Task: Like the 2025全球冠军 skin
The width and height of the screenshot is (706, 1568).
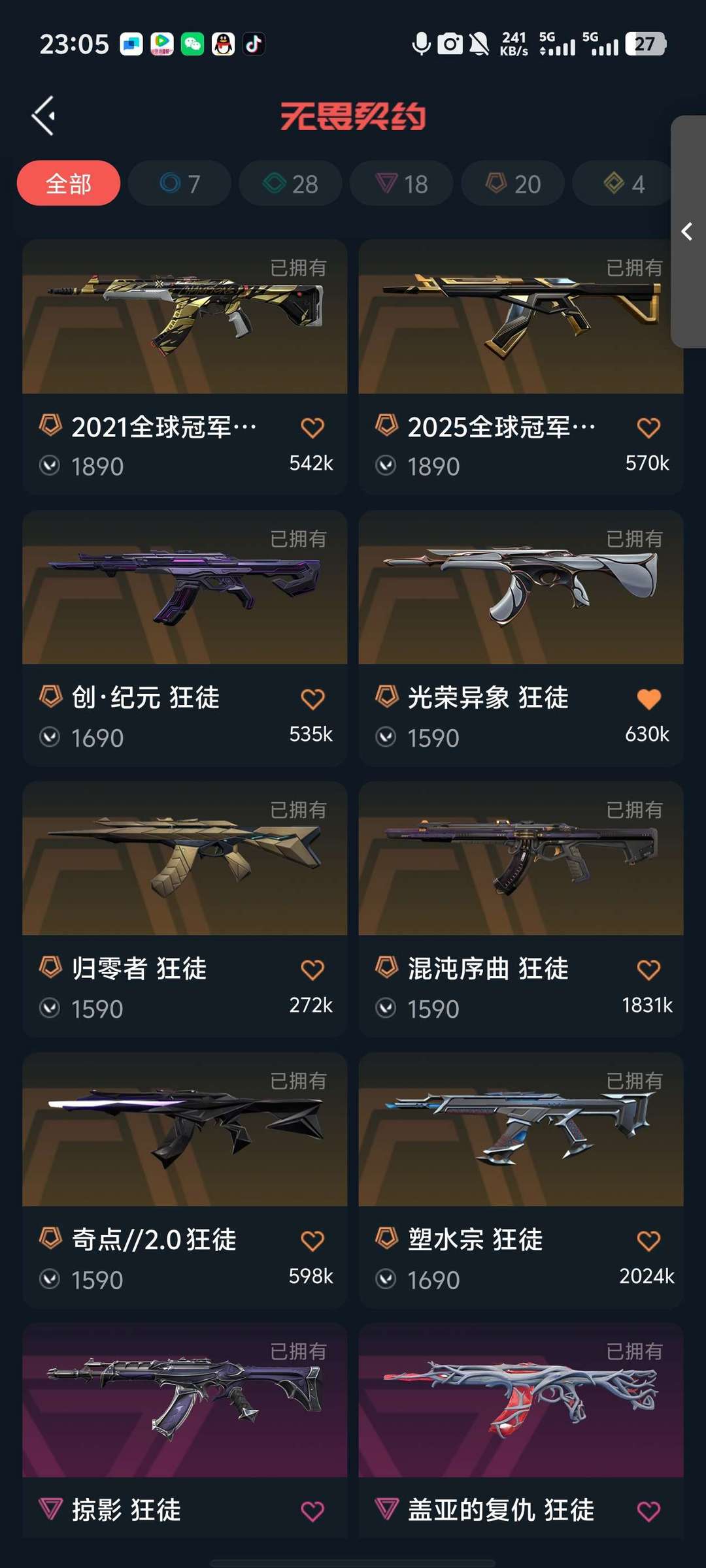Action: click(648, 428)
